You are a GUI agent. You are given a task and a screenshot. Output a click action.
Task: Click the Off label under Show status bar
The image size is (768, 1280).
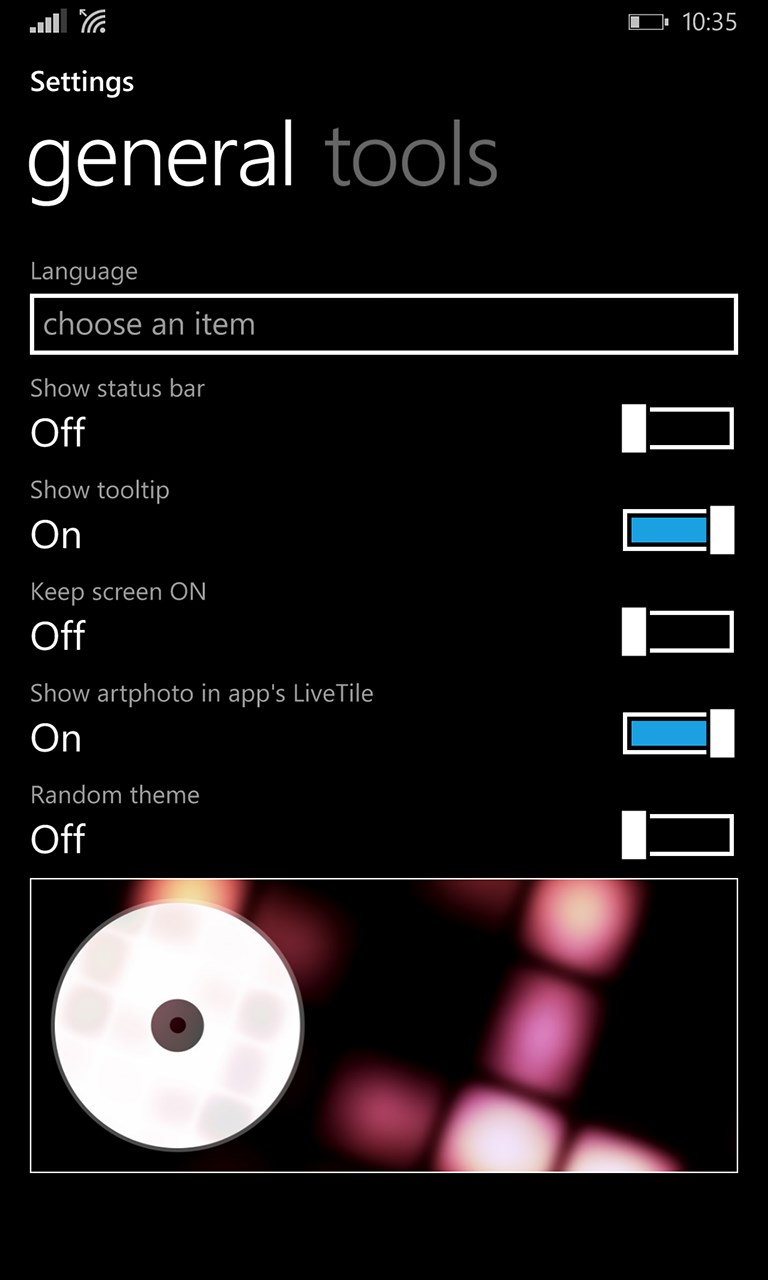click(x=57, y=433)
